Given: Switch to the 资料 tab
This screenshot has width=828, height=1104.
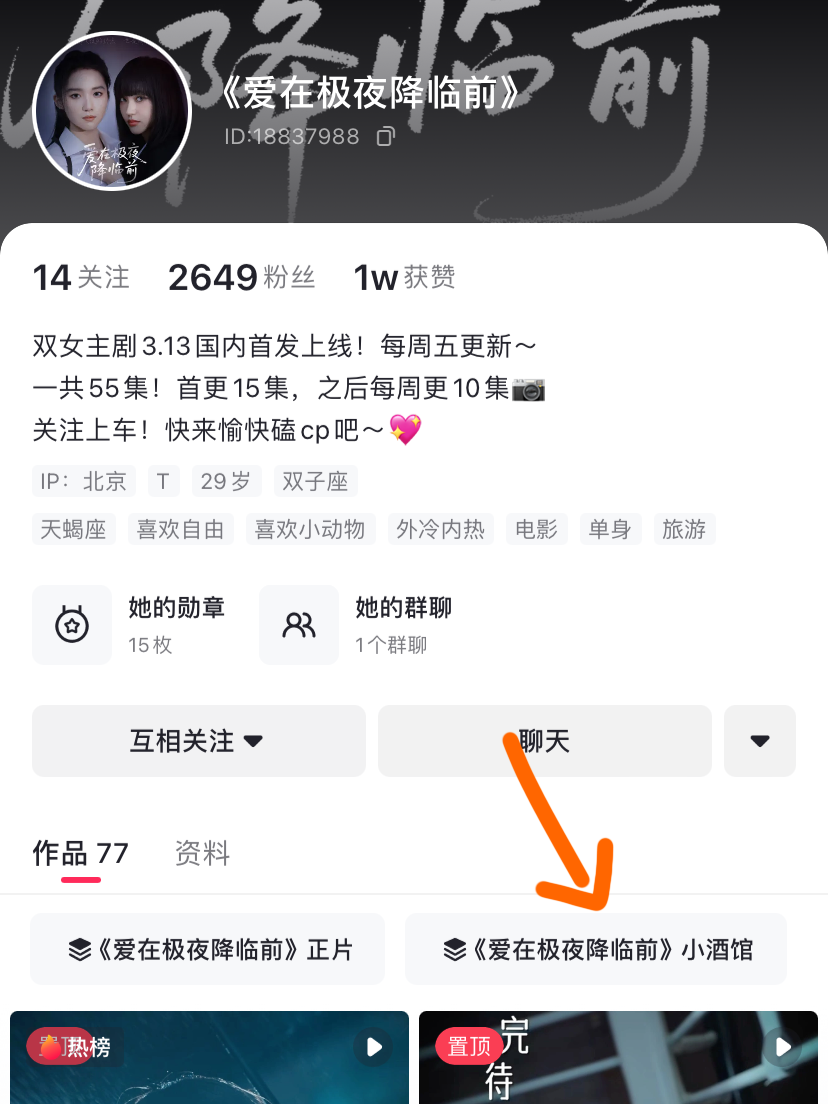Looking at the screenshot, I should click(x=202, y=853).
